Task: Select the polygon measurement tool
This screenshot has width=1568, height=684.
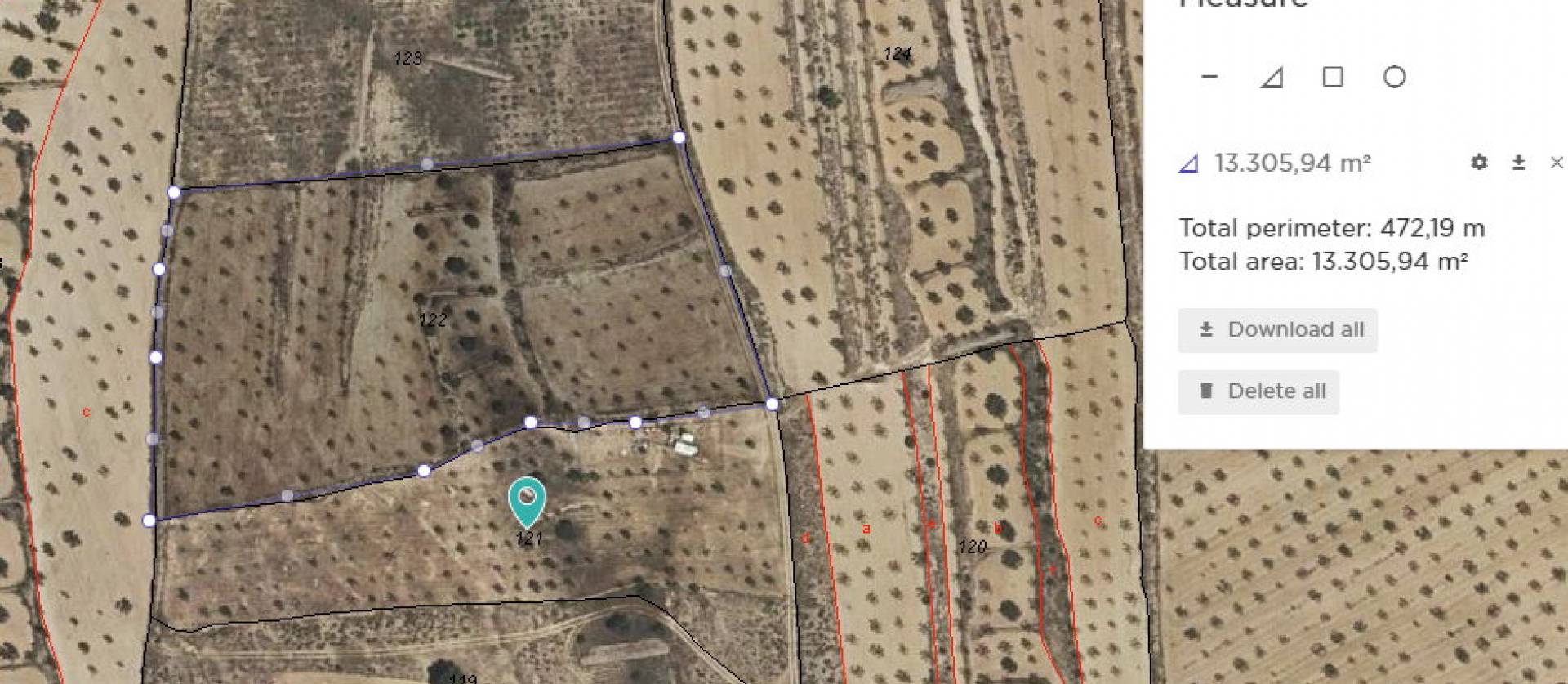Action: (x=1272, y=78)
